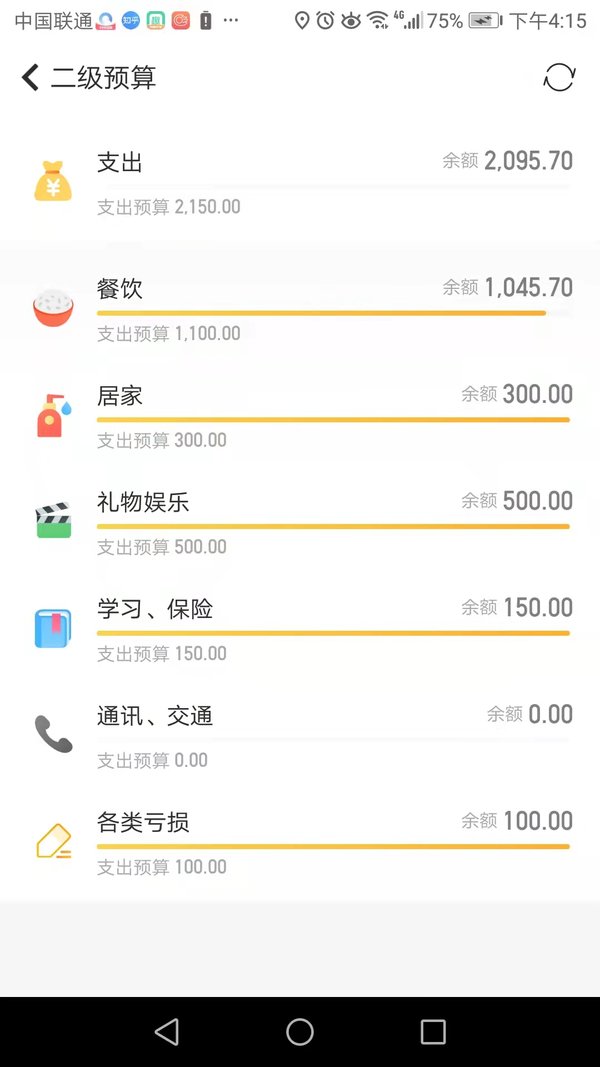The width and height of the screenshot is (600, 1067).
Task: Open the 通讯、交通 budget row
Action: click(300, 738)
